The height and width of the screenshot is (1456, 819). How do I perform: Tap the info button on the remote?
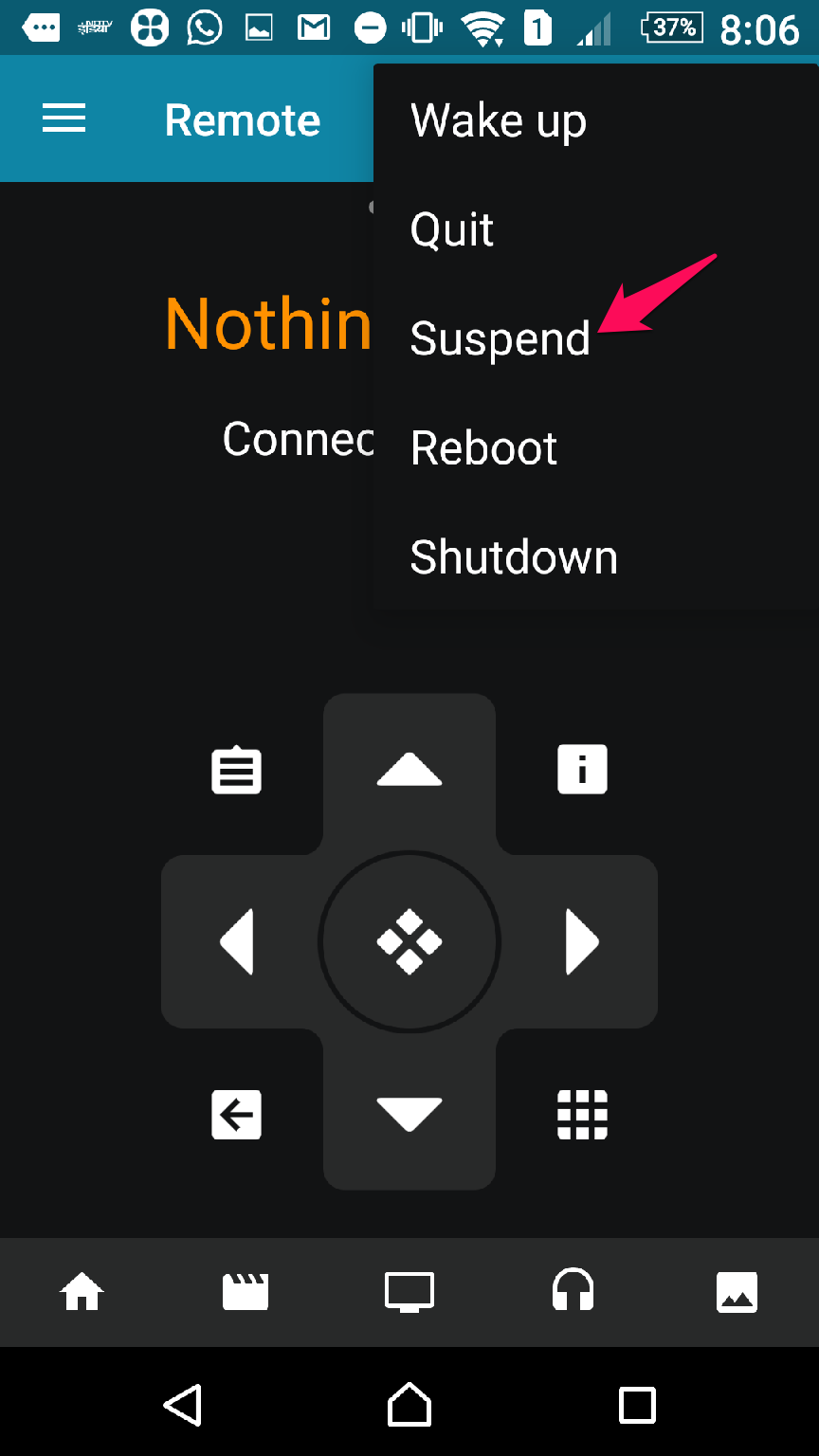pyautogui.click(x=582, y=769)
